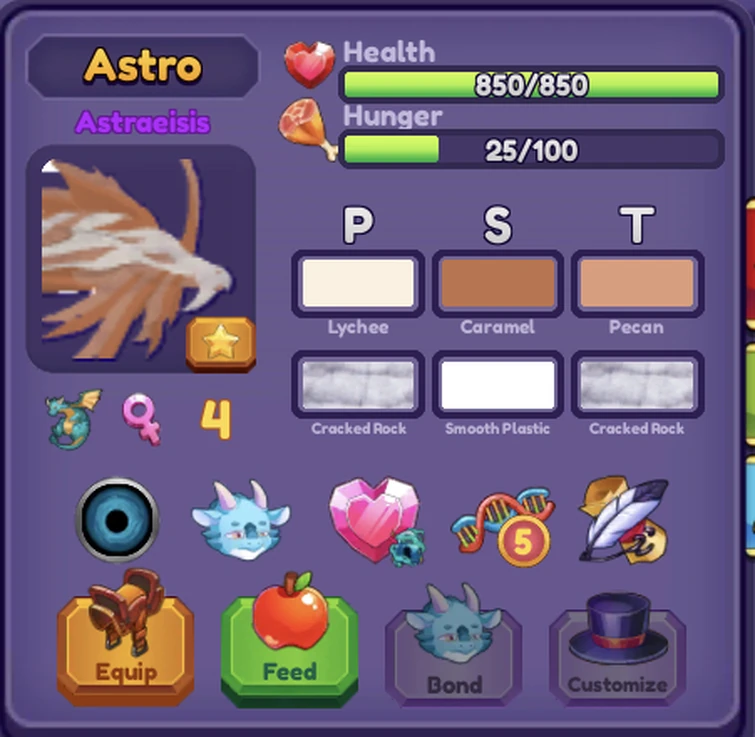755x737 pixels.
Task: Select the Lychee primary color swatch
Action: click(358, 283)
